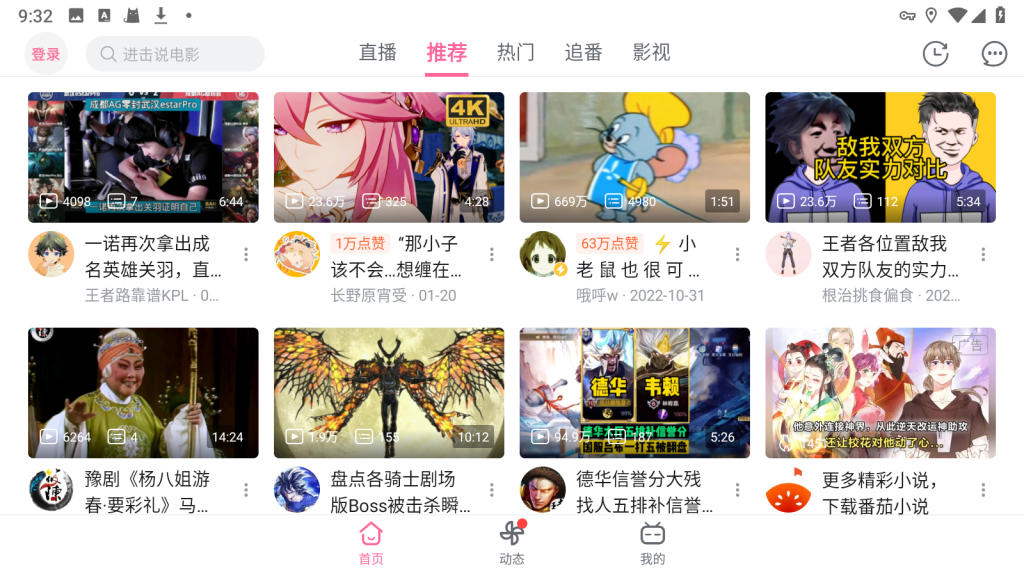Select the 热门 tab
The image size is (1024, 576).
(x=516, y=53)
